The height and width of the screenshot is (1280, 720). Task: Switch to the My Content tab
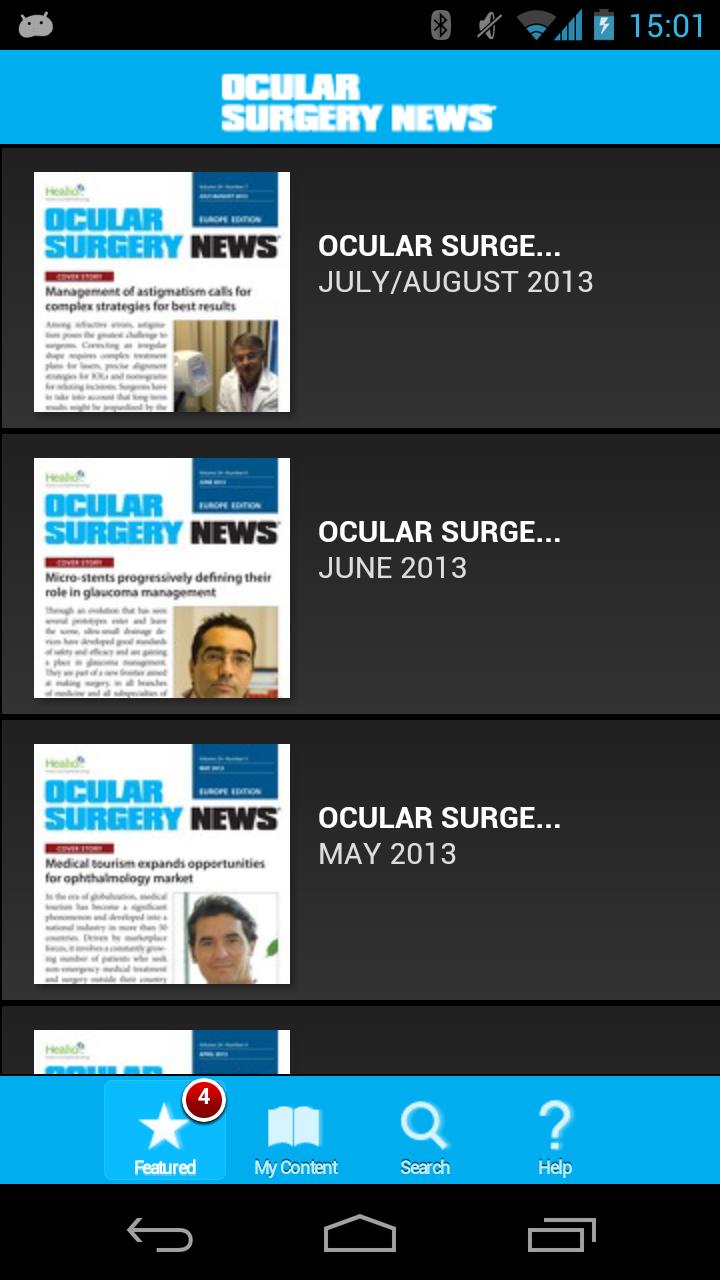click(295, 1131)
